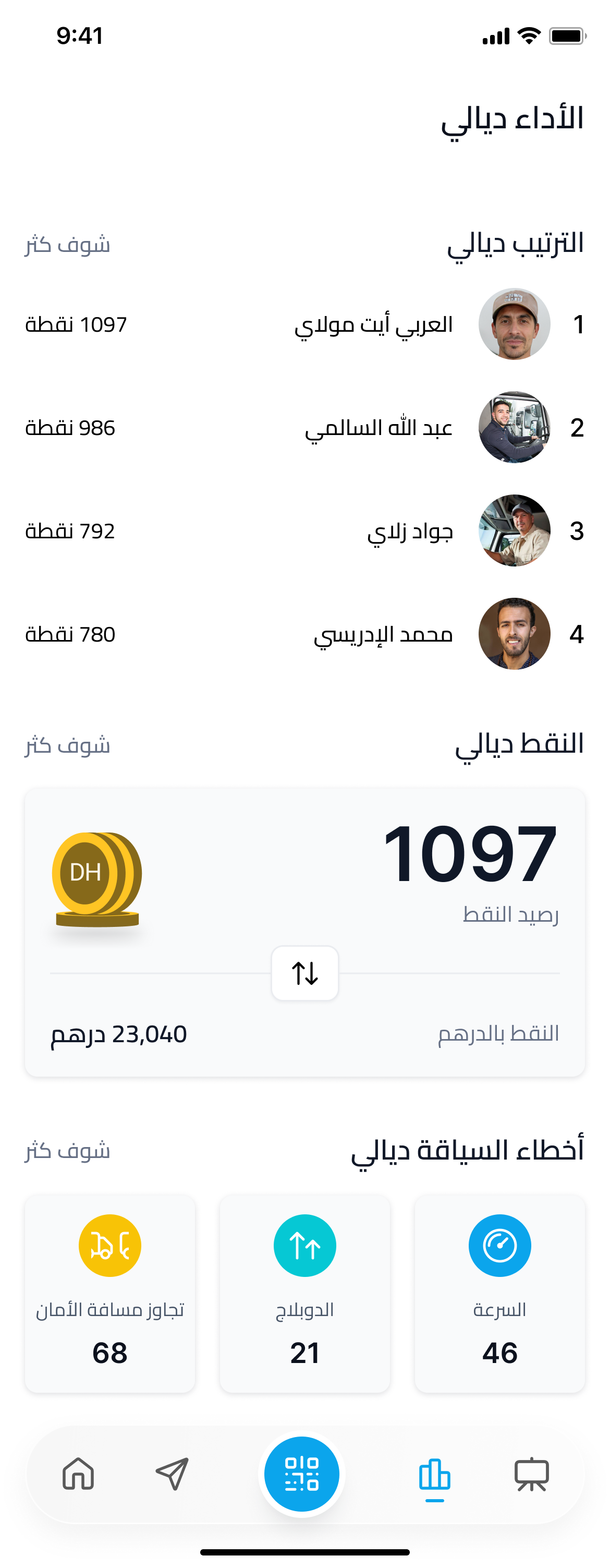
Task: Go to the home tab
Action: (x=78, y=1474)
